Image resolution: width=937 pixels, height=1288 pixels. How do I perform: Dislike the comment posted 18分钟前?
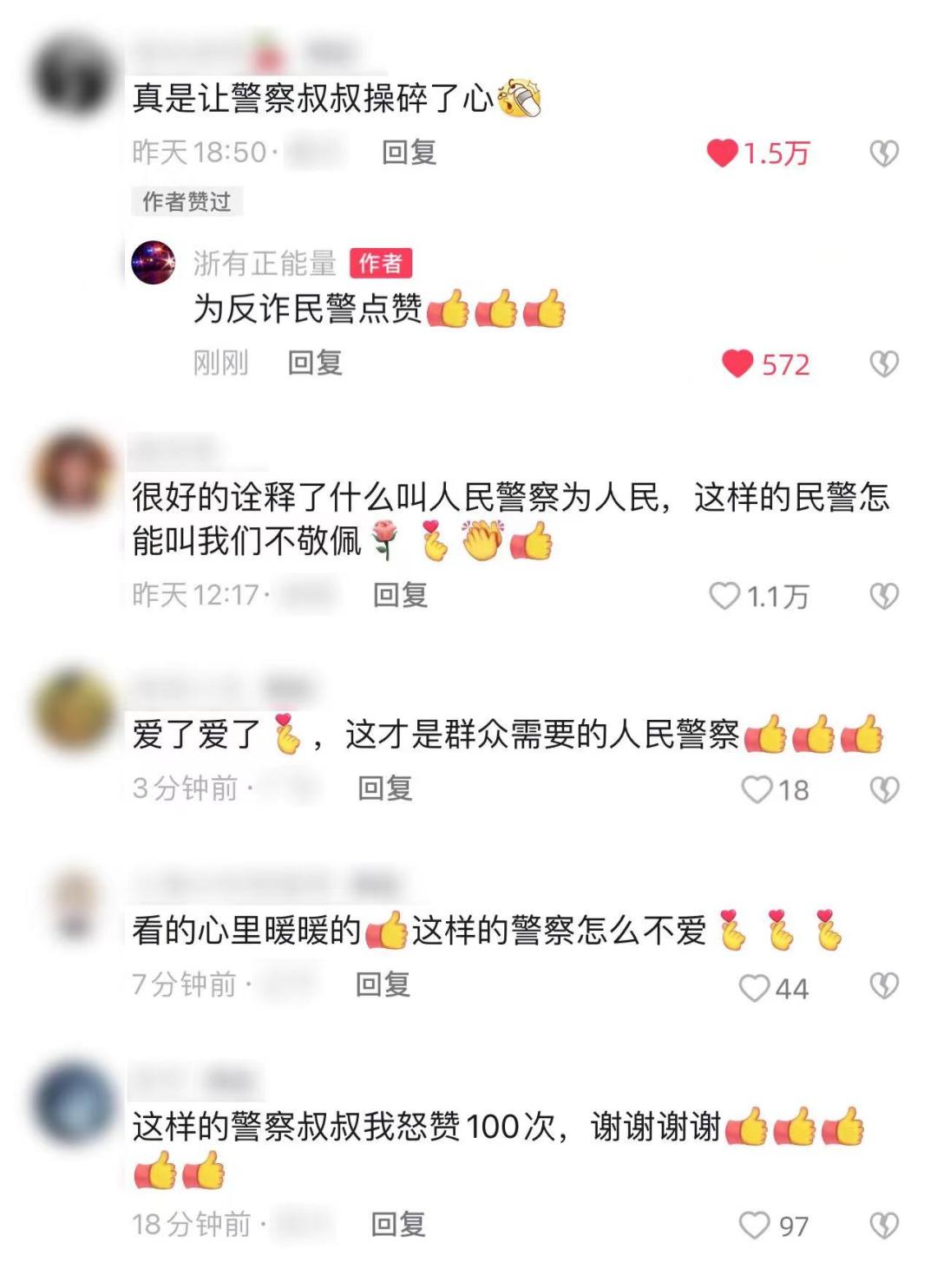point(884,1226)
